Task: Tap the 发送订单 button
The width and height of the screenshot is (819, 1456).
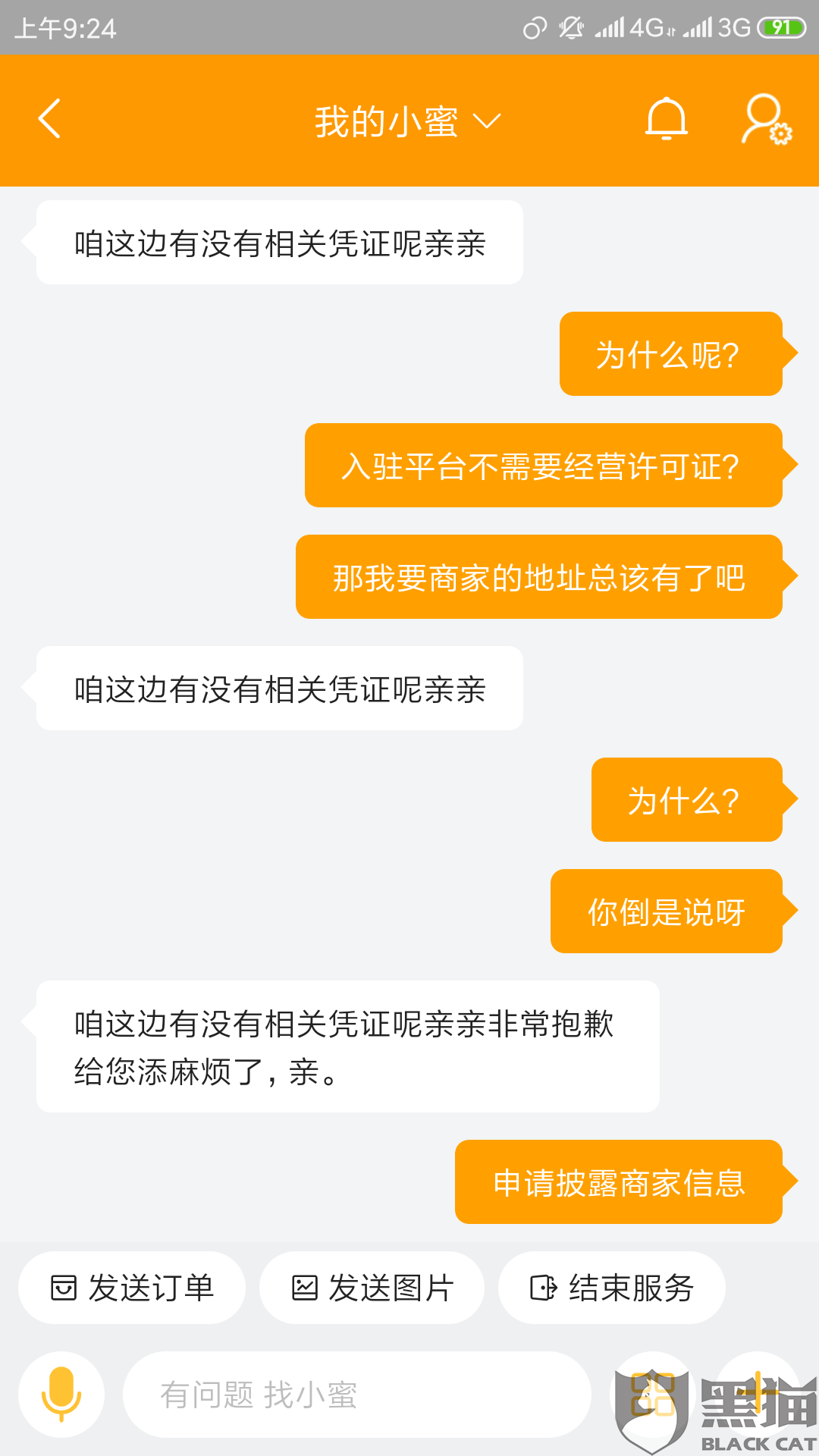Action: (132, 1288)
